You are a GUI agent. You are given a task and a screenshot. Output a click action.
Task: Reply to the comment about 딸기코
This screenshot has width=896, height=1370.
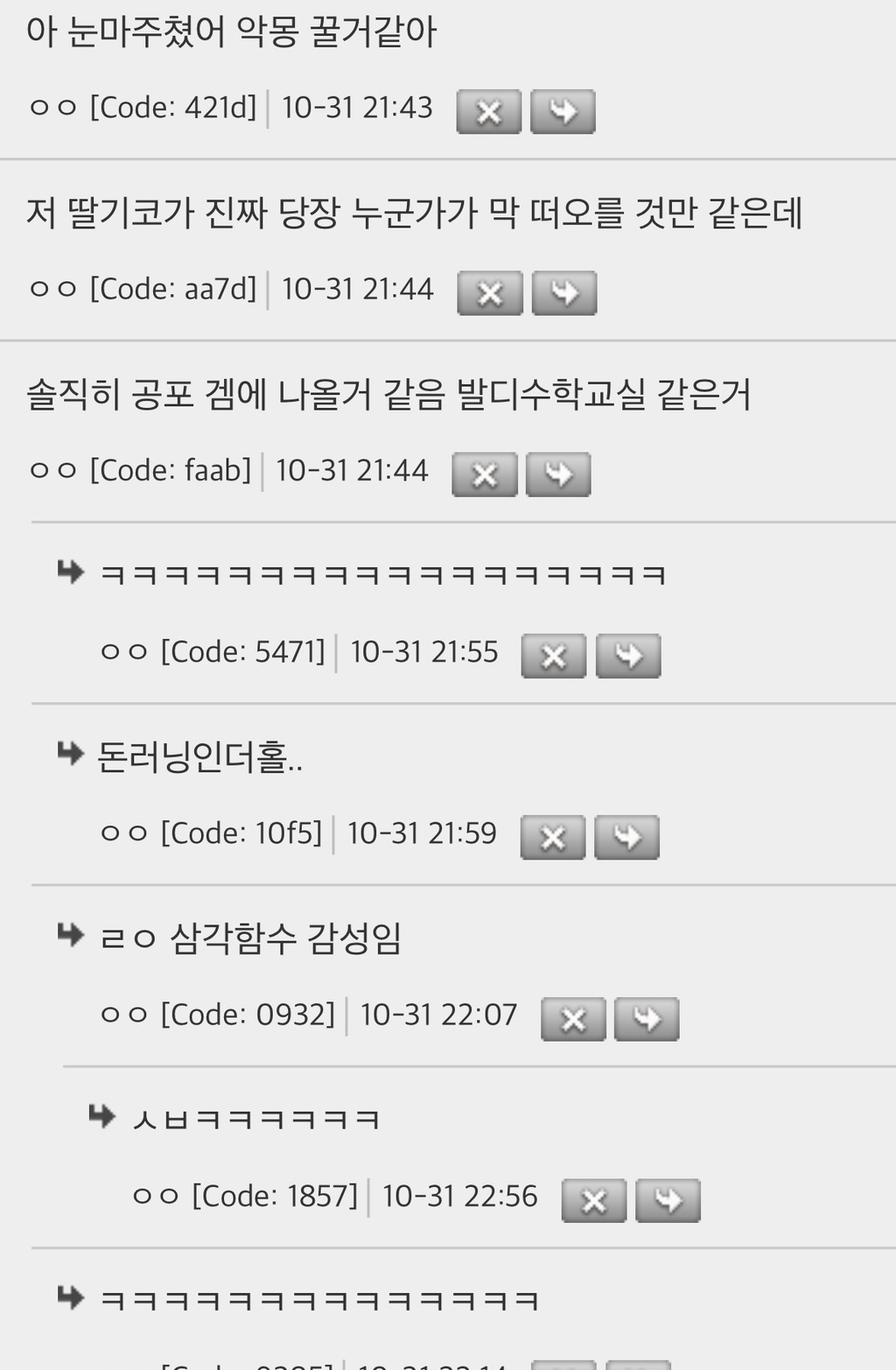pyautogui.click(x=564, y=292)
